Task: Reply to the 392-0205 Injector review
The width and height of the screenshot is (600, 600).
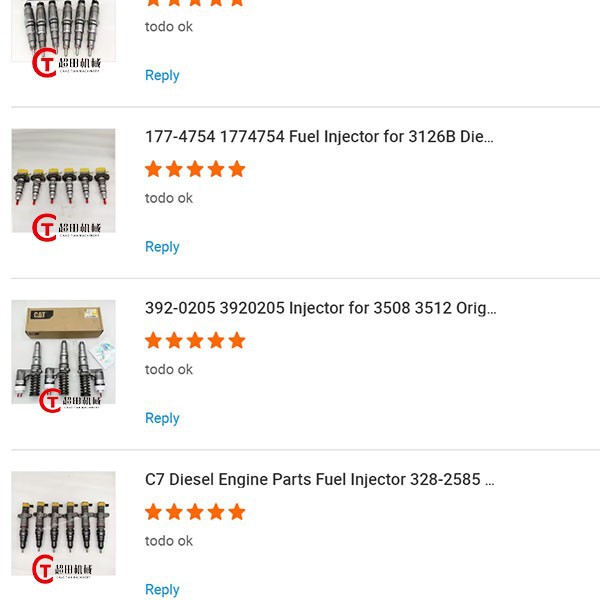Action: [x=162, y=418]
